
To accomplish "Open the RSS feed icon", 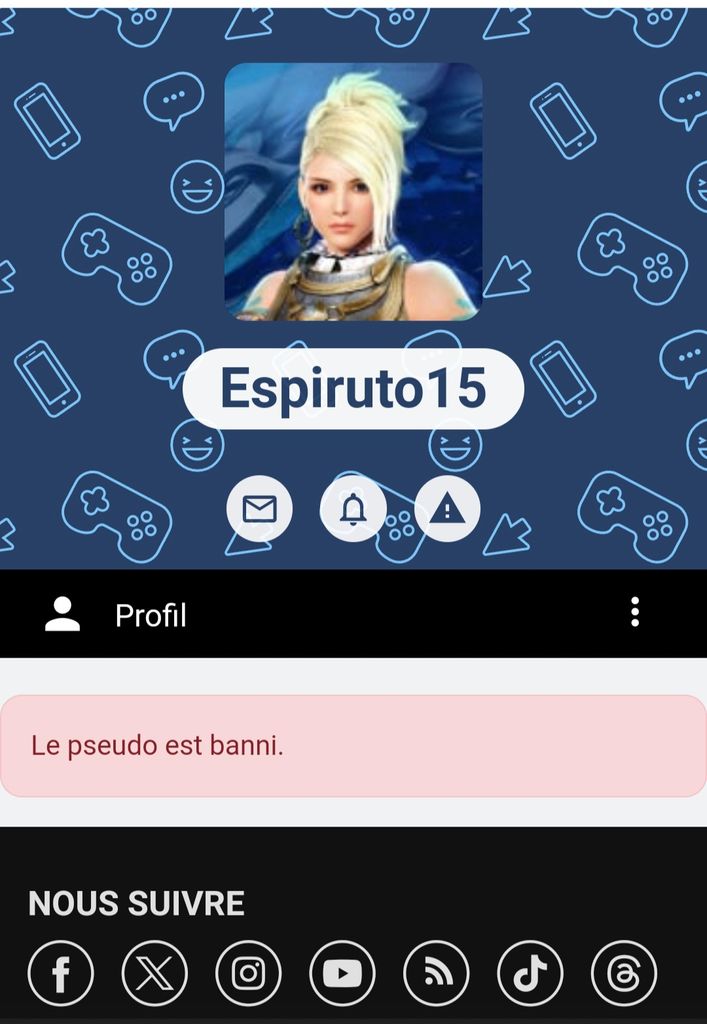I will (x=436, y=973).
